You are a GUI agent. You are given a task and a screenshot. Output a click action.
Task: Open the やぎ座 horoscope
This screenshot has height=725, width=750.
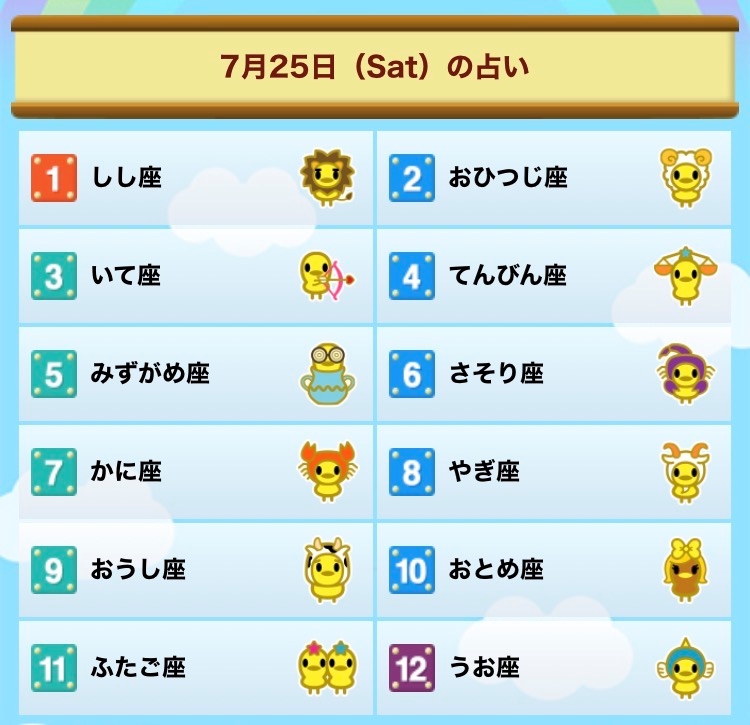554,472
